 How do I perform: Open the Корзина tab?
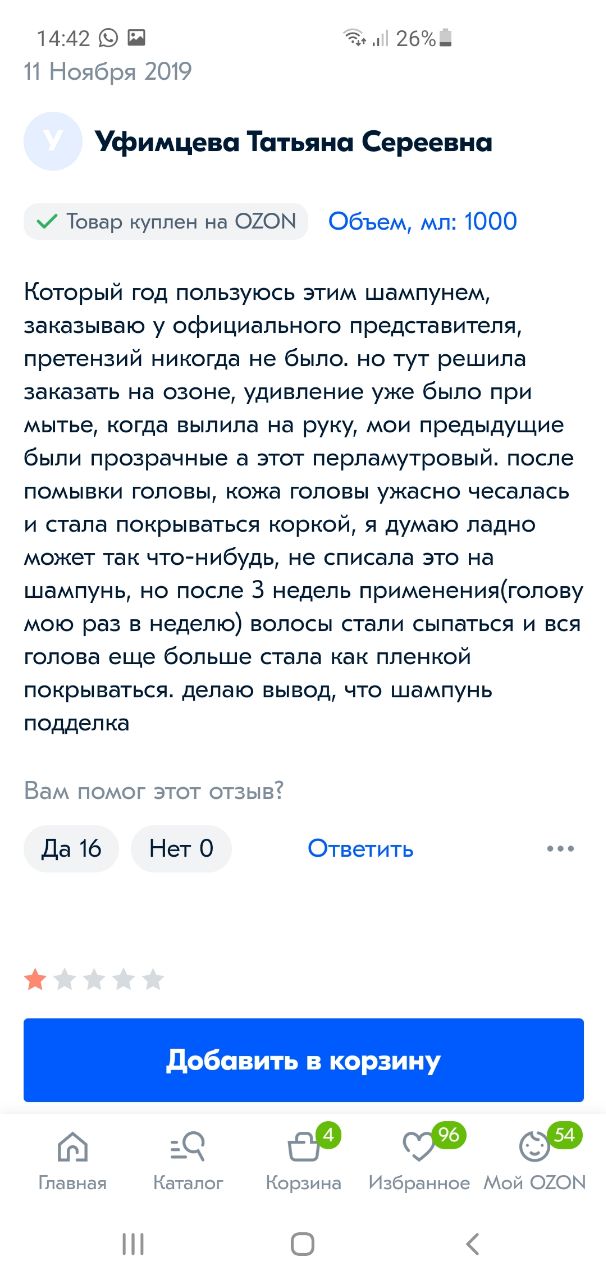point(303,1160)
